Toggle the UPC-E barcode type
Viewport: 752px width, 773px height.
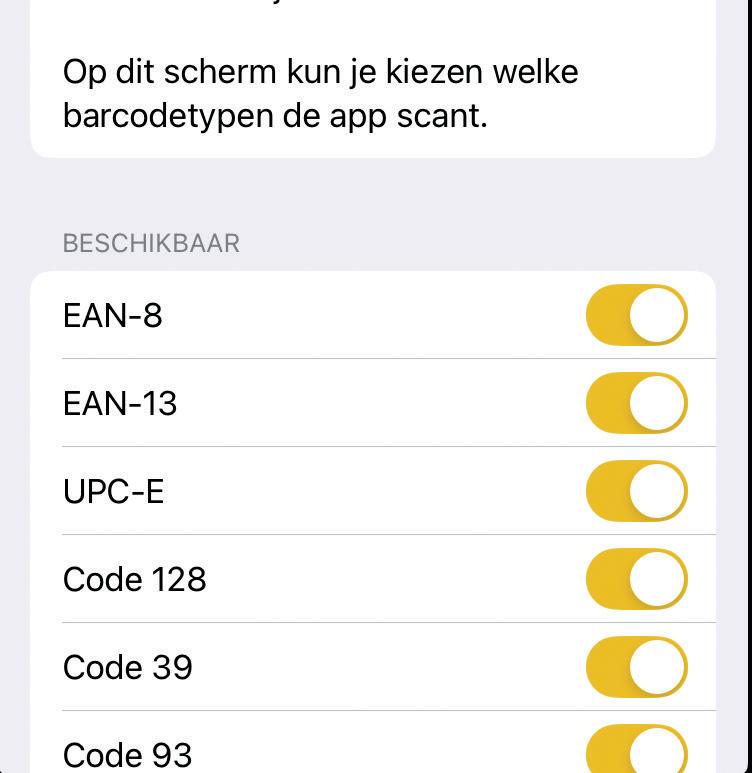(x=636, y=491)
